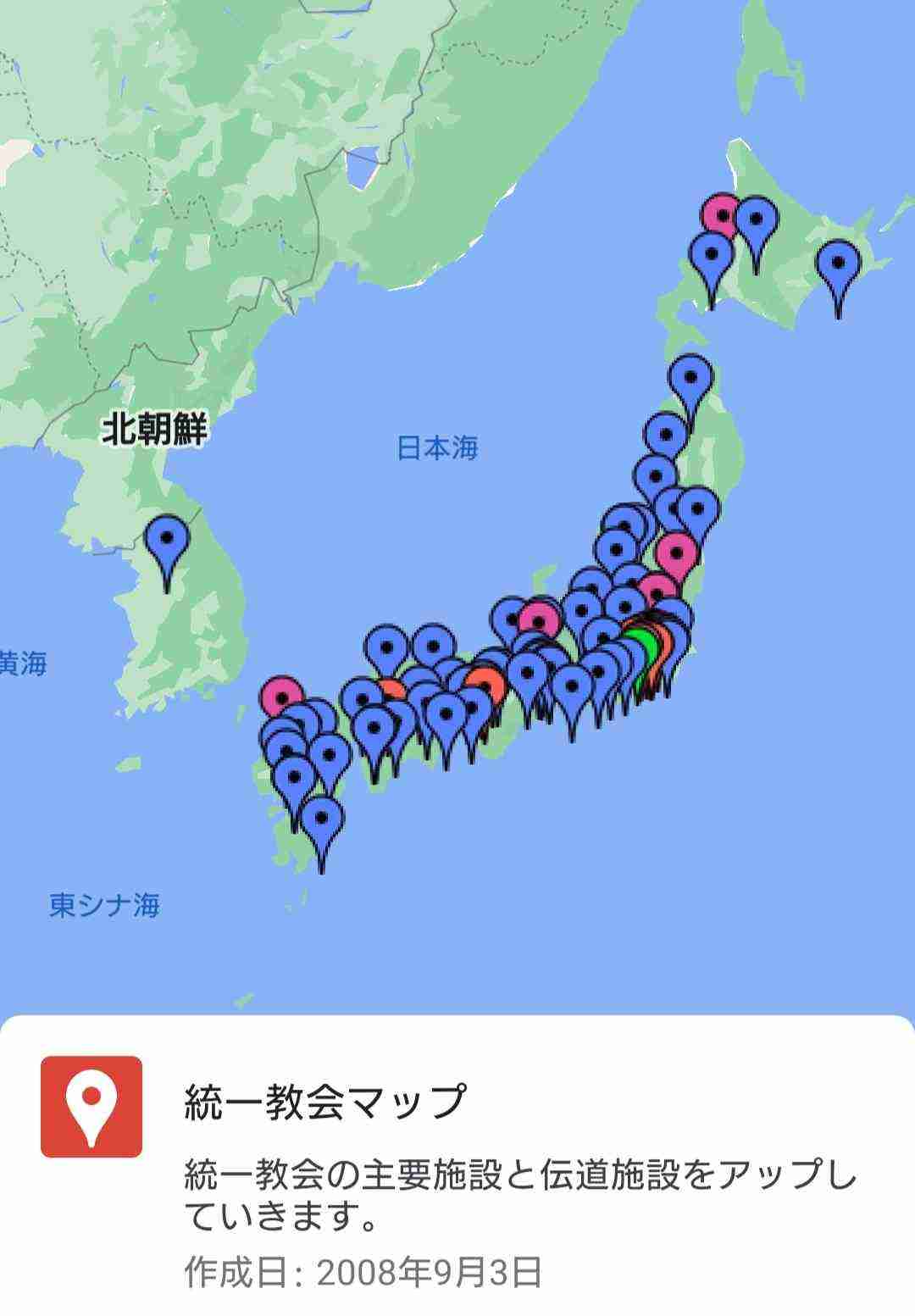Image resolution: width=915 pixels, height=1316 pixels.
Task: Tap the southernmost blue pin in Kyushu
Action: pos(321,819)
